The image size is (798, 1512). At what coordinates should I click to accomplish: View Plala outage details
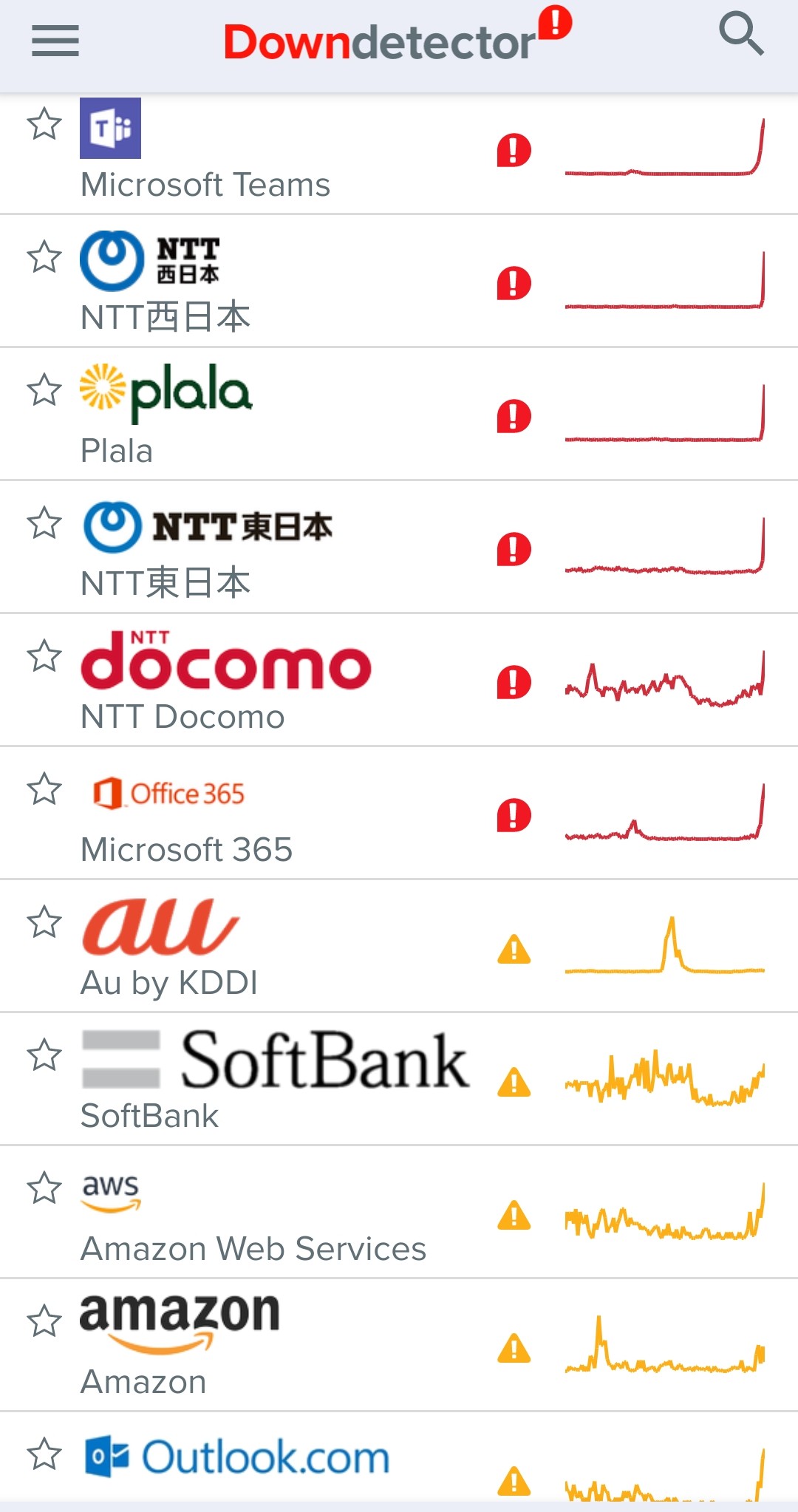click(399, 414)
